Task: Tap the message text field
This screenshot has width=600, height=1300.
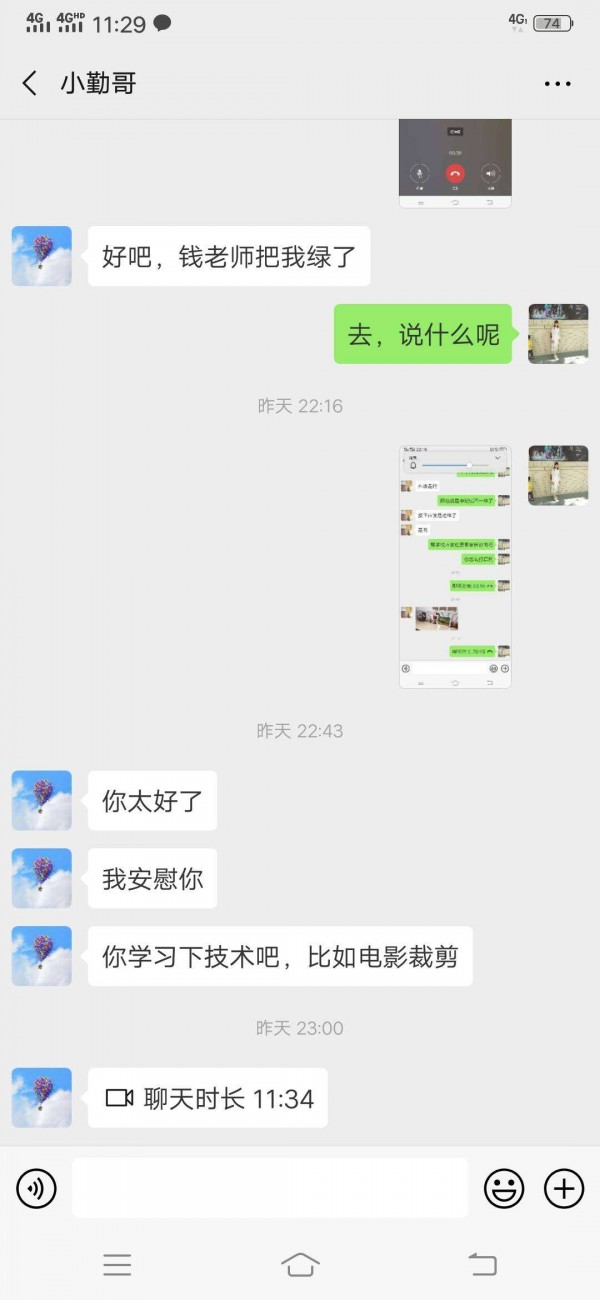Action: (270, 1188)
